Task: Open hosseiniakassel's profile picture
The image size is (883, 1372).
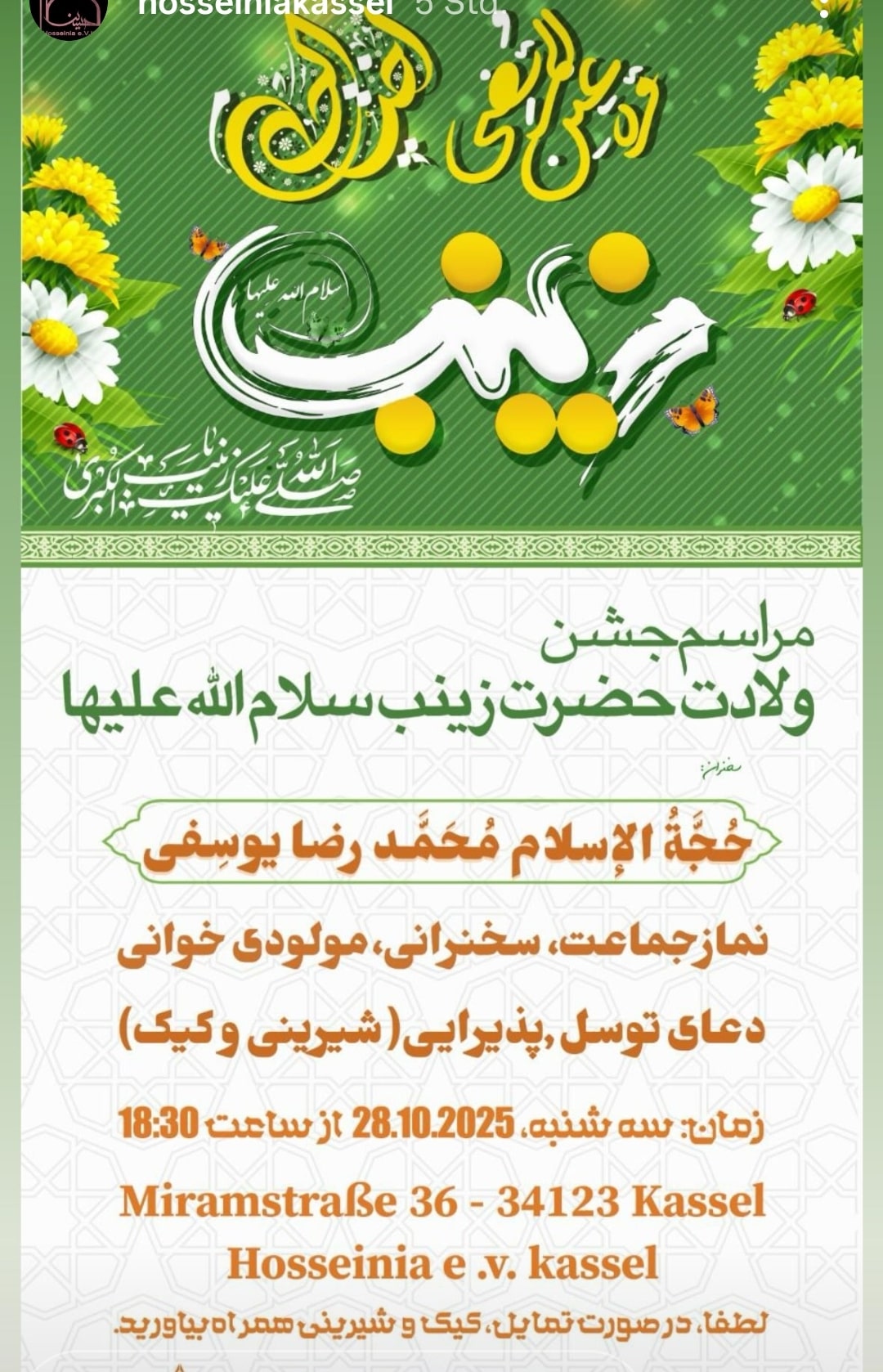Action: 68,11
